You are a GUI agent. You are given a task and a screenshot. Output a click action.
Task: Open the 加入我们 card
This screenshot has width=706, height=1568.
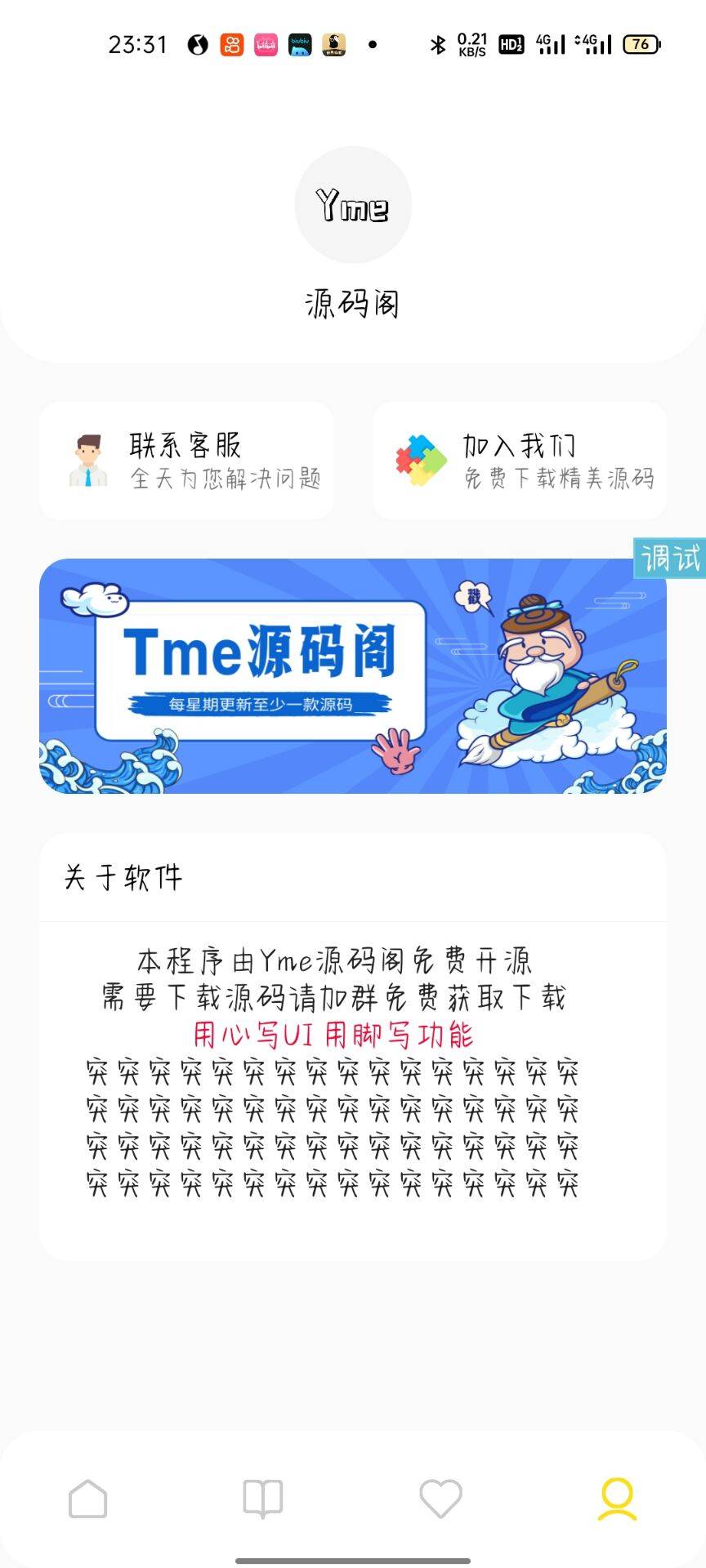tap(520, 461)
